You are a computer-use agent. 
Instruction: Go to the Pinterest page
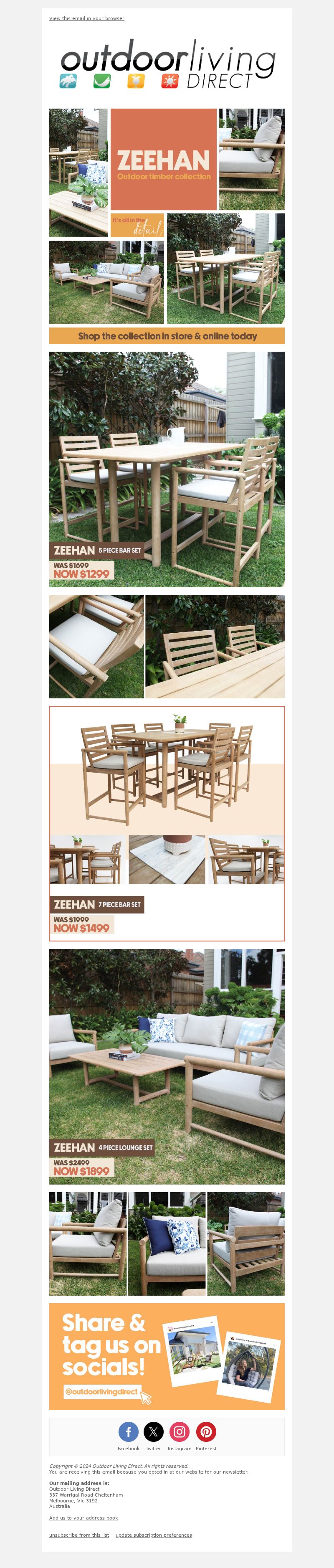tap(206, 1432)
